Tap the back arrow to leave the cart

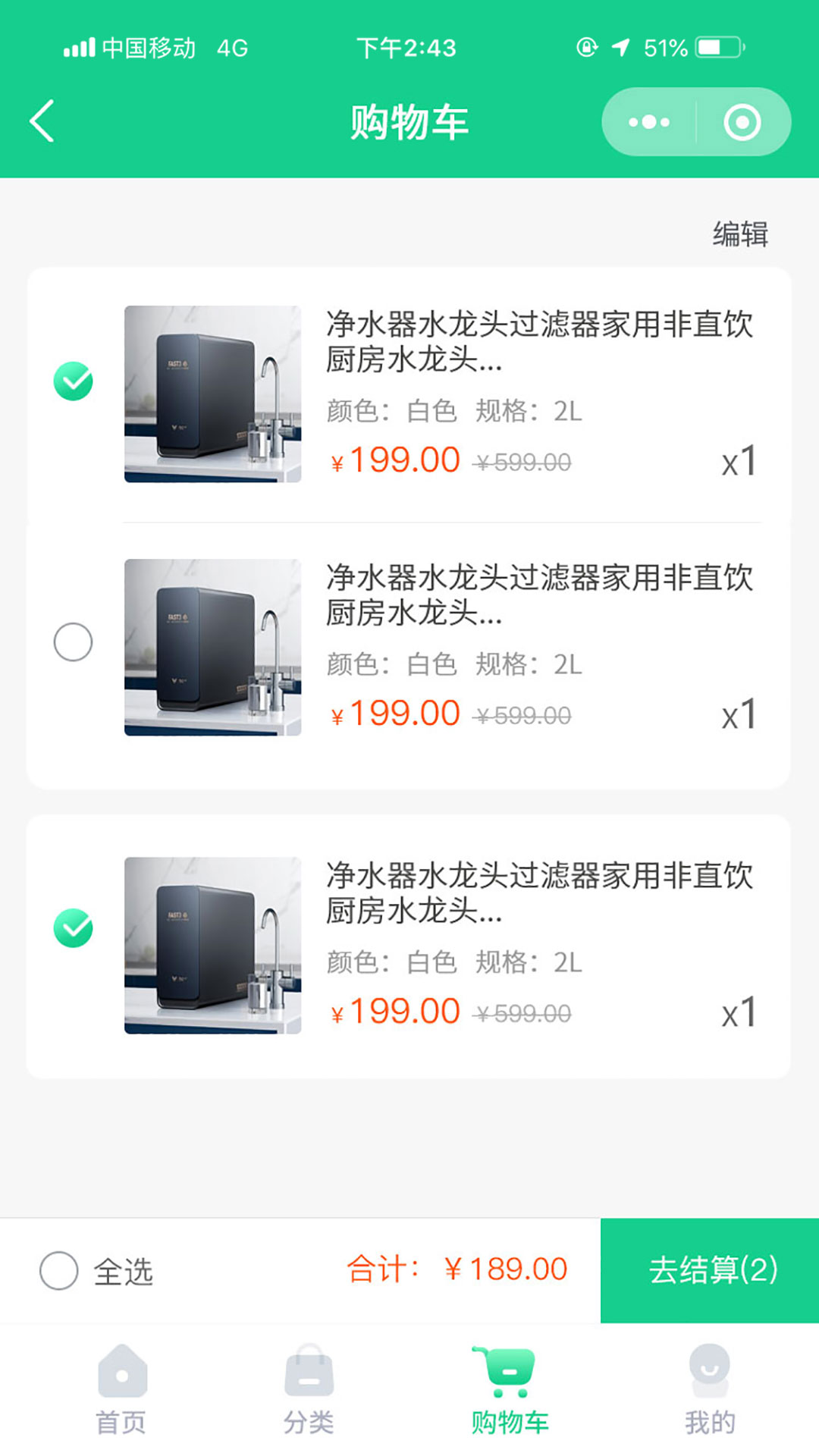pos(42,120)
